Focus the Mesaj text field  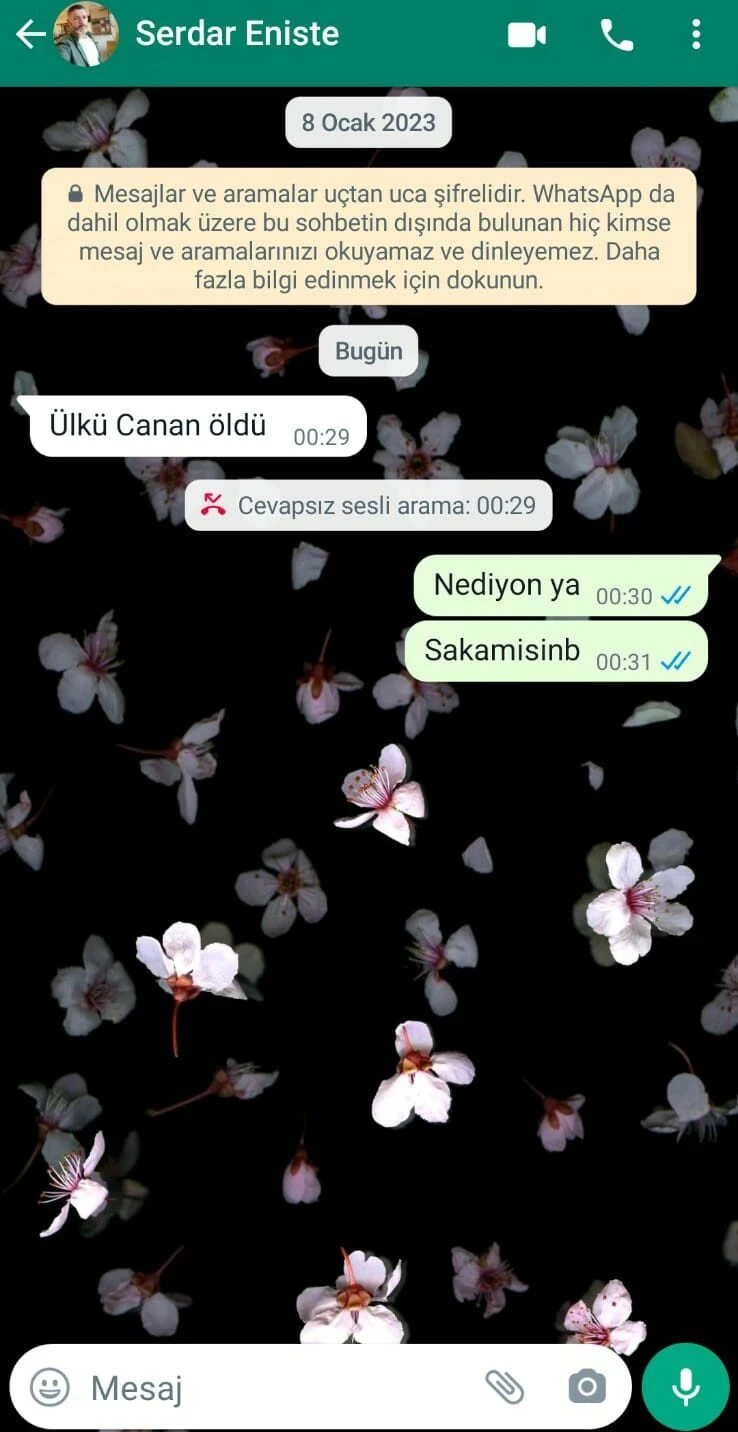tap(280, 1387)
